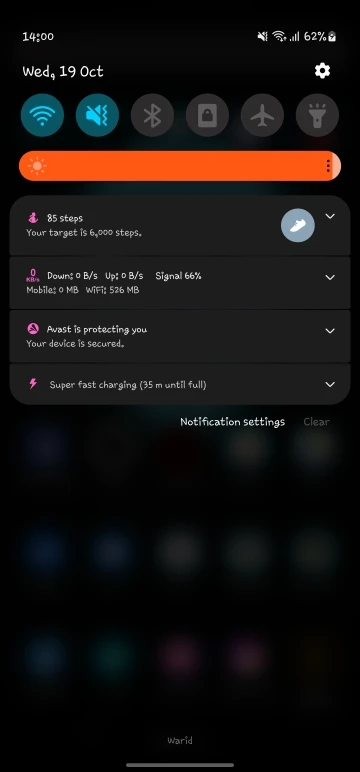Expand the Super fast charging notification
Viewport: 360px width, 772px height.
[330, 384]
